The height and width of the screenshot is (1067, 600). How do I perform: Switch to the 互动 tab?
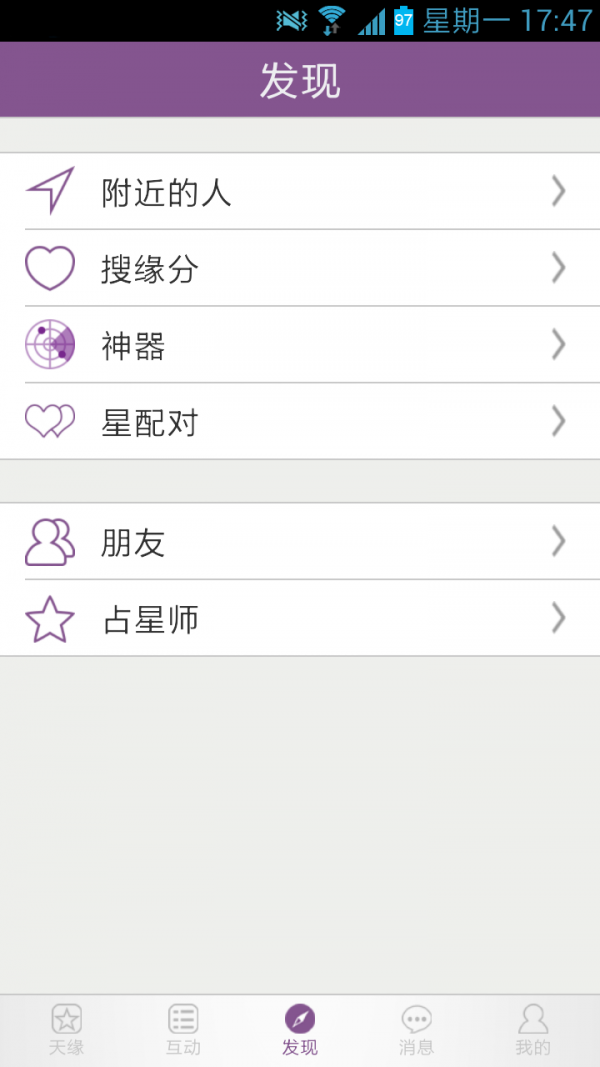pos(183,1030)
